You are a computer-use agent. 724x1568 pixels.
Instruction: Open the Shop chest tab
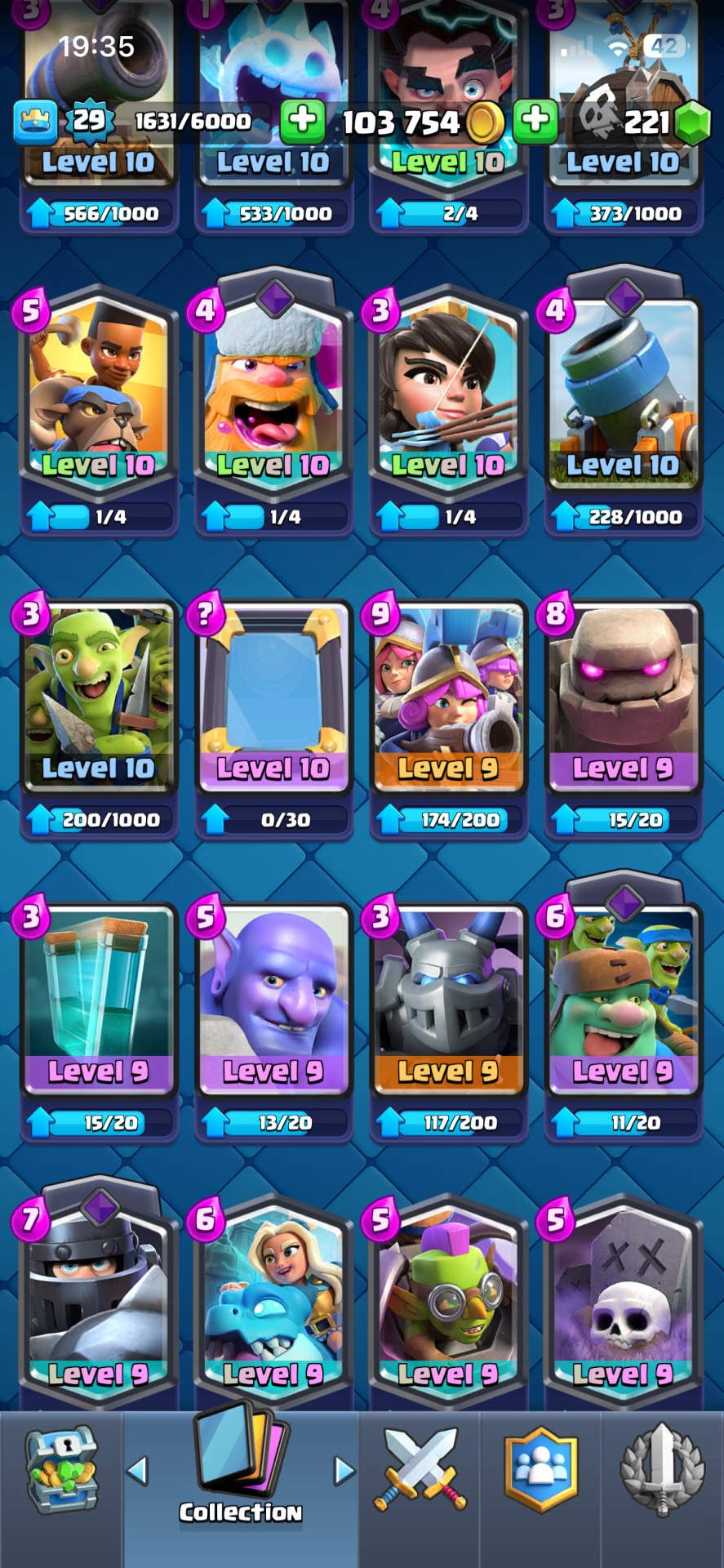coord(61,1471)
